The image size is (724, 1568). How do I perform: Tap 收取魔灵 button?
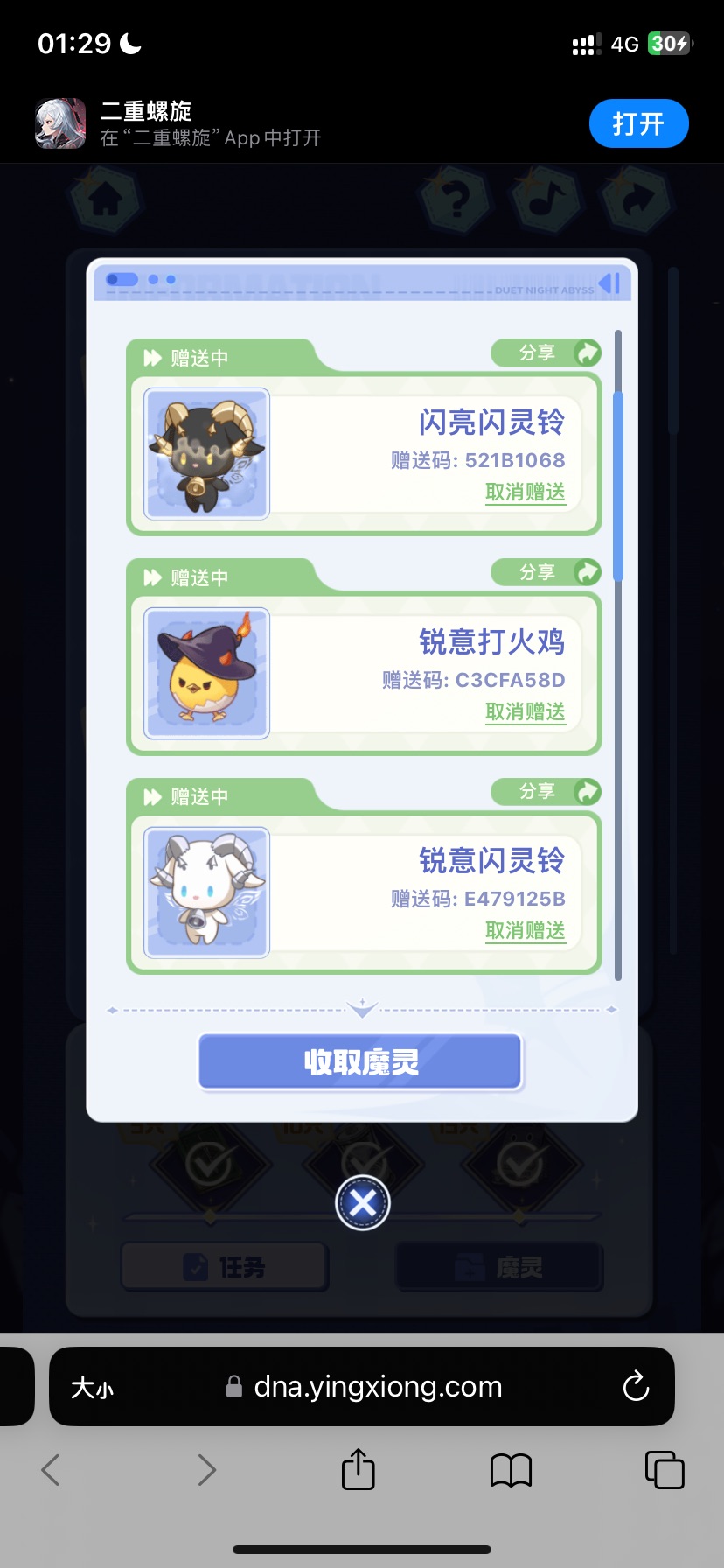coord(360,1062)
